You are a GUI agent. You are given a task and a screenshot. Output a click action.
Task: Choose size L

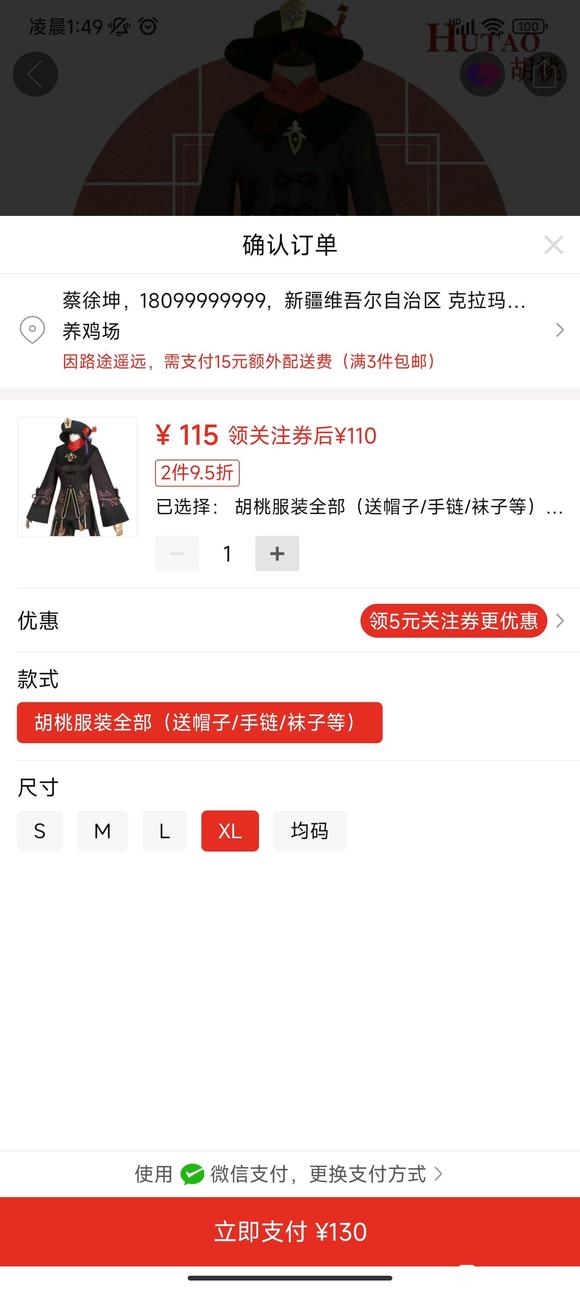pos(165,831)
